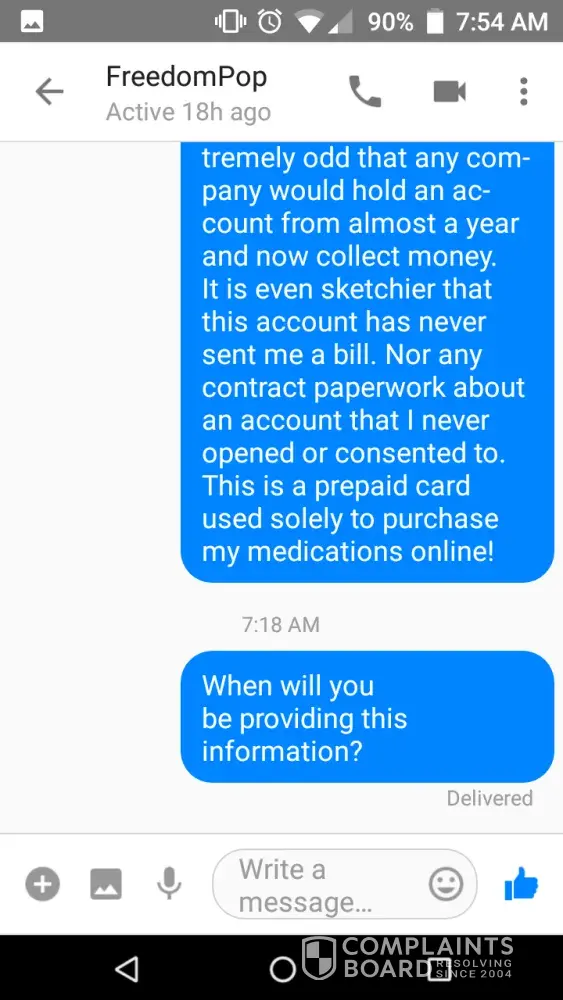The image size is (563, 1000).
Task: Attach a photo from the gallery
Action: [x=105, y=884]
